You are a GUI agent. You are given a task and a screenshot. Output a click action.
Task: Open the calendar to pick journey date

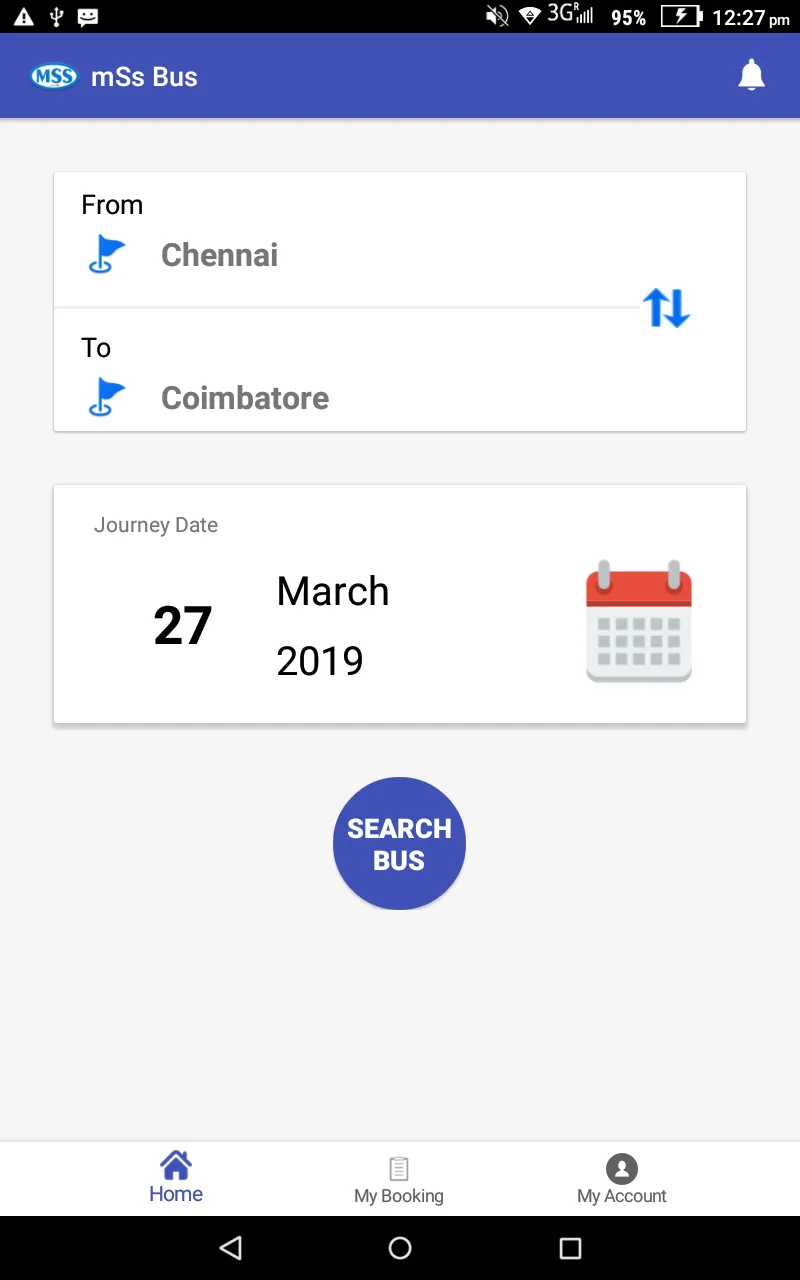(638, 621)
